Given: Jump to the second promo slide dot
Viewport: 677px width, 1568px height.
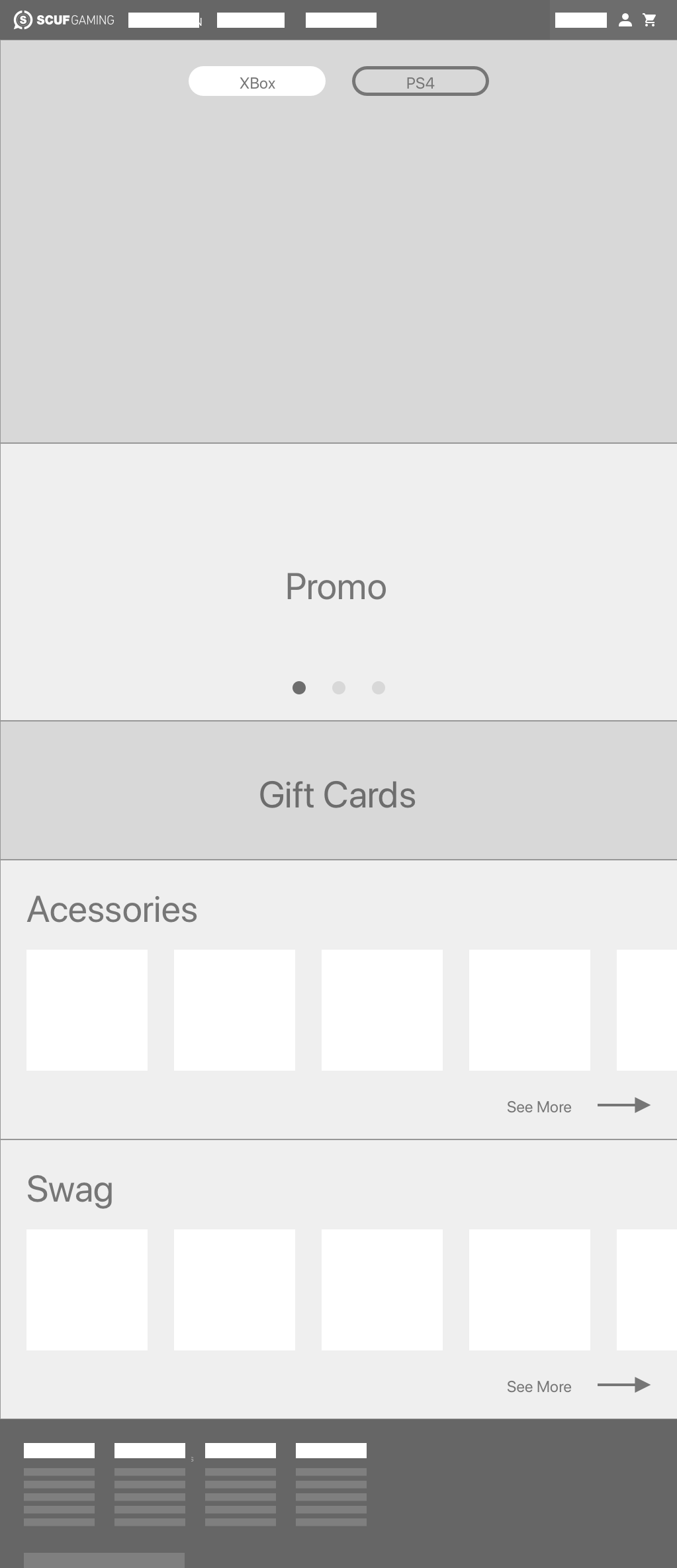Looking at the screenshot, I should (x=339, y=688).
